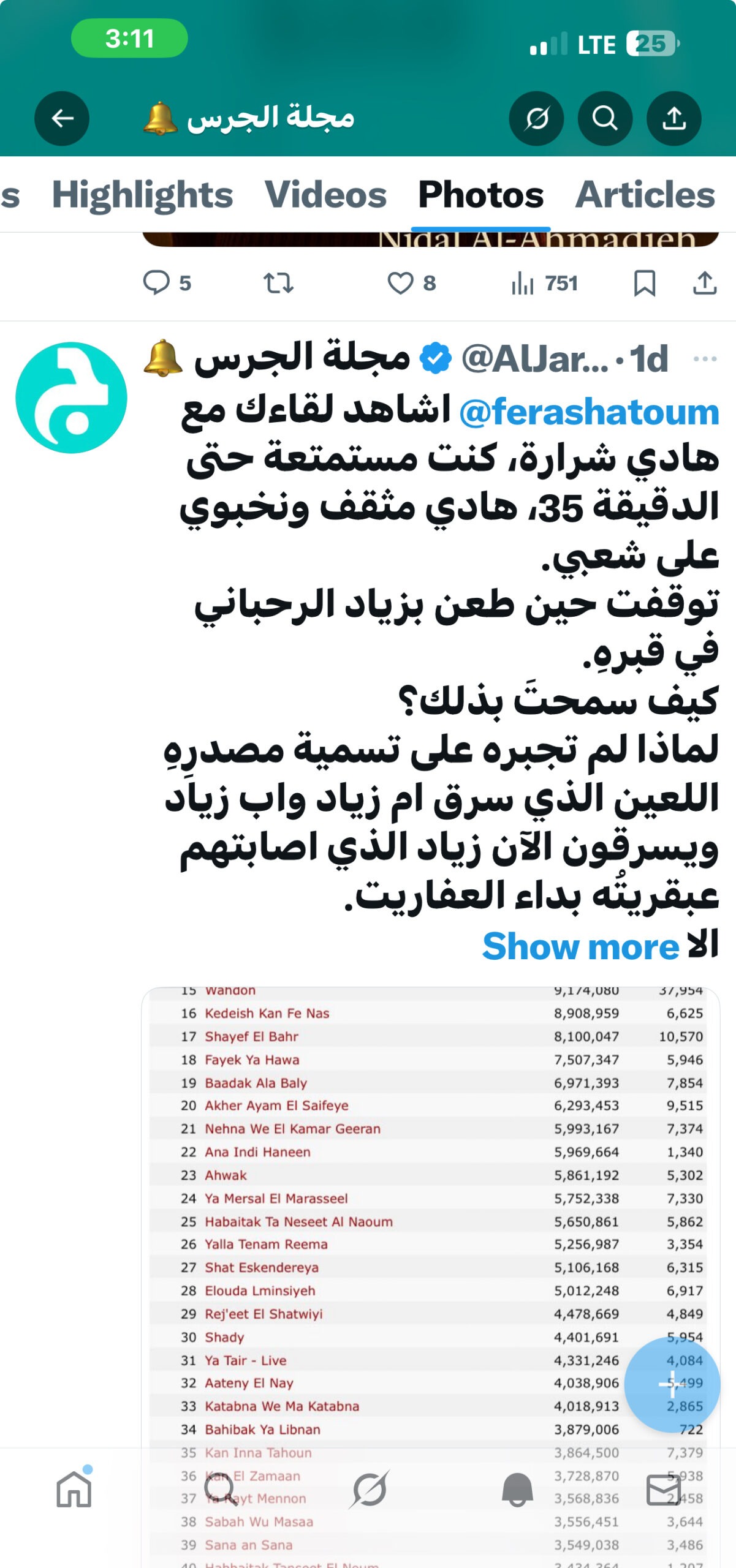Bookmark the post with 751 views

pos(644,283)
